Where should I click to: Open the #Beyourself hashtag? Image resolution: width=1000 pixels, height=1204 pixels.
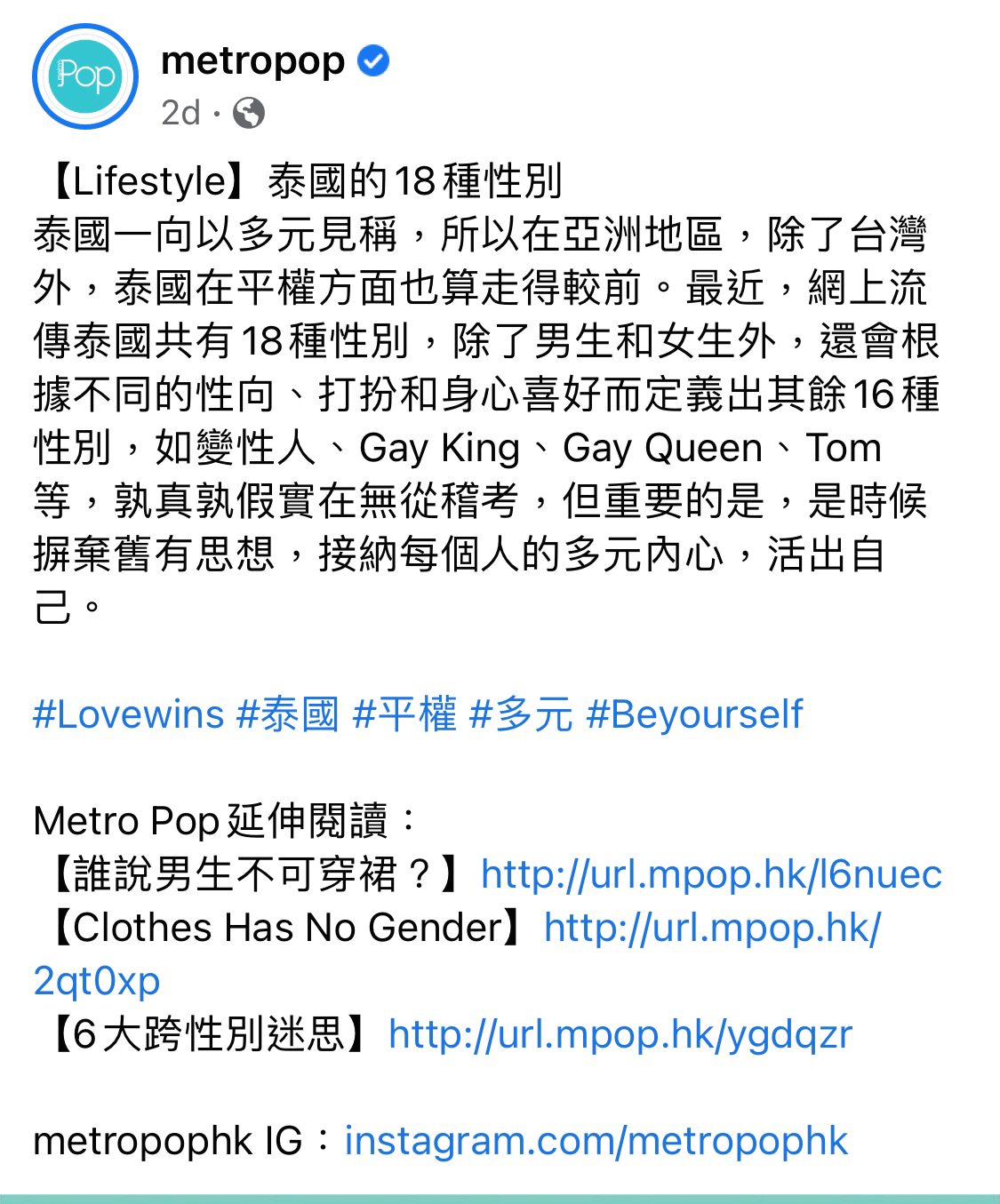tap(694, 715)
